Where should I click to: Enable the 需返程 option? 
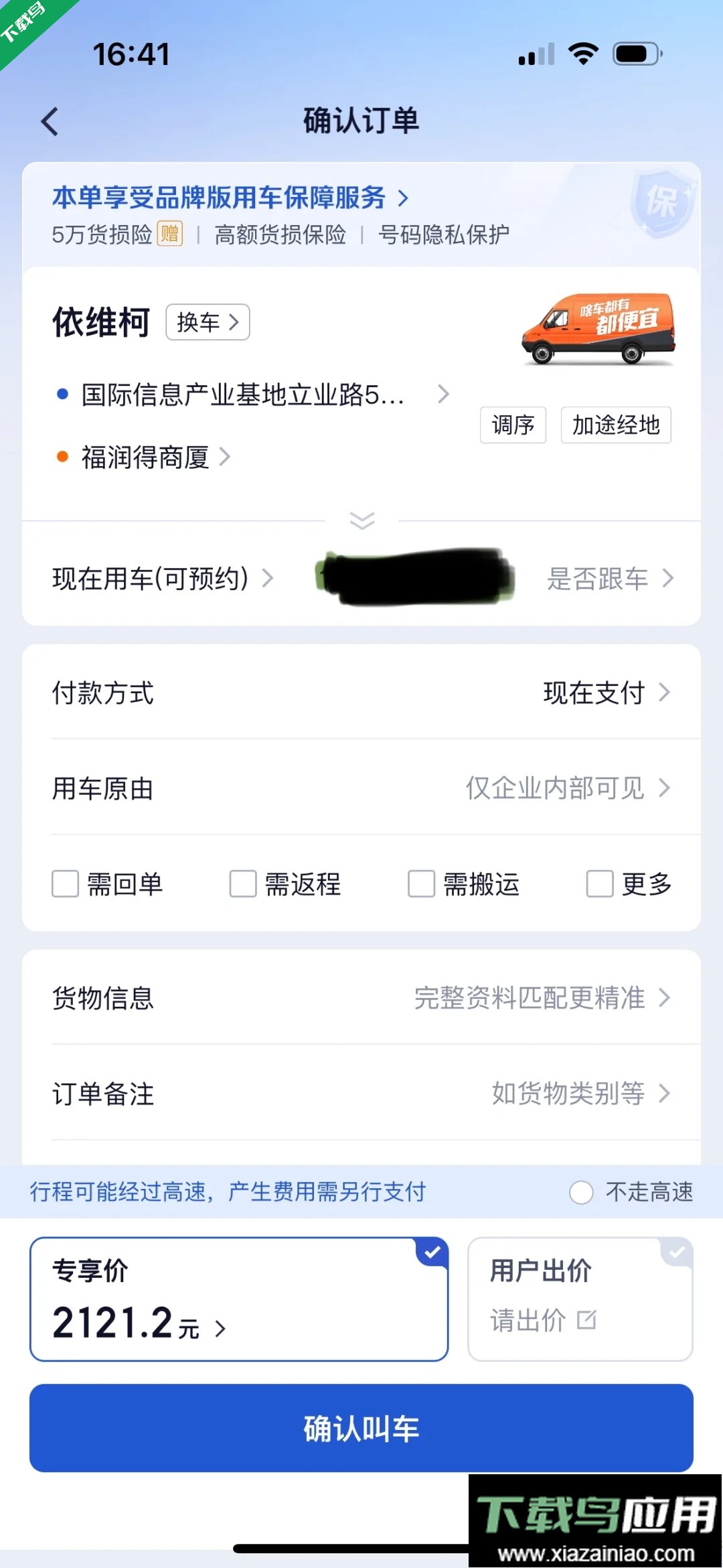point(242,884)
